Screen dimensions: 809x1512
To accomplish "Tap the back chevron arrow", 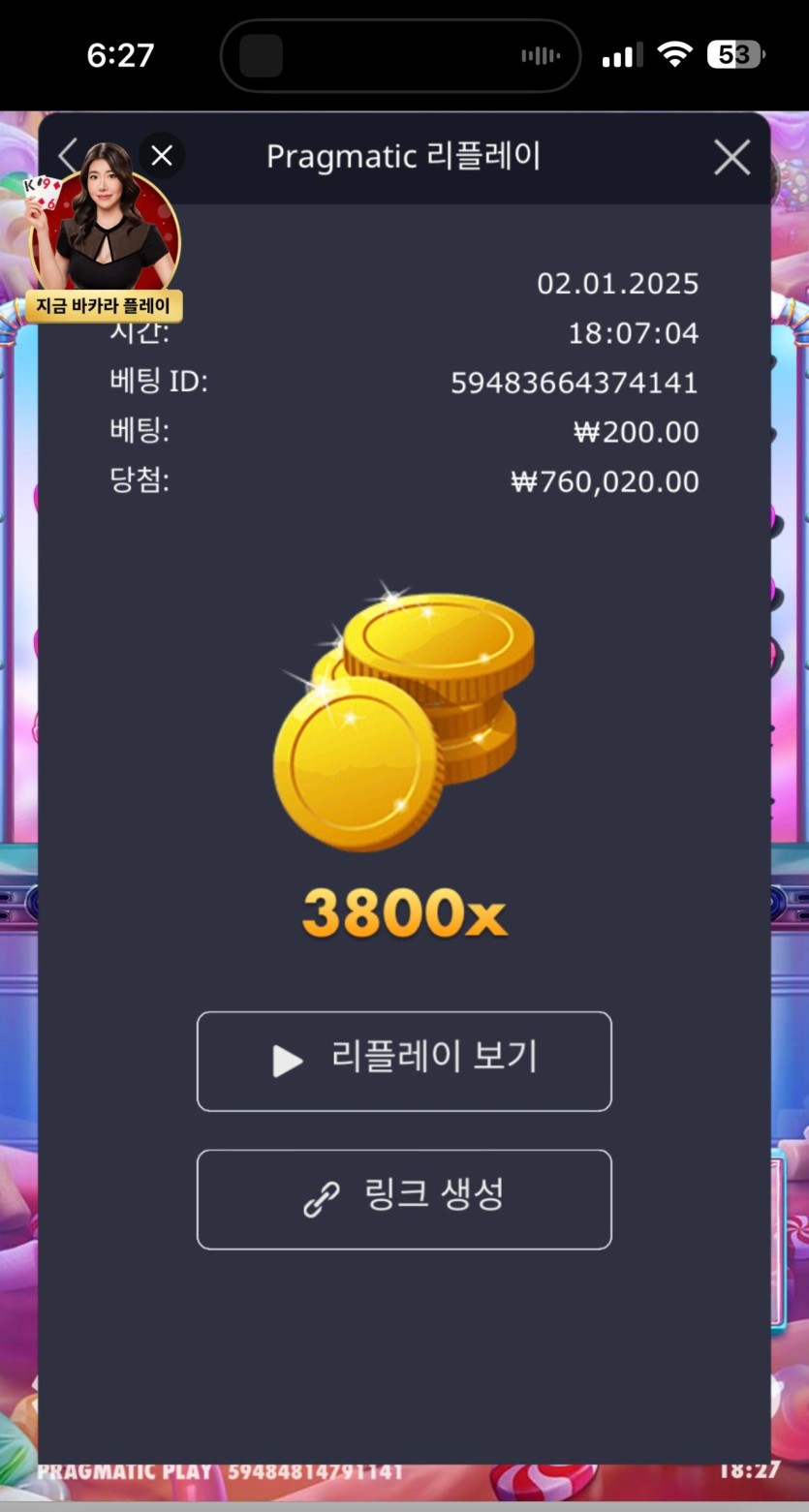I will (x=68, y=155).
